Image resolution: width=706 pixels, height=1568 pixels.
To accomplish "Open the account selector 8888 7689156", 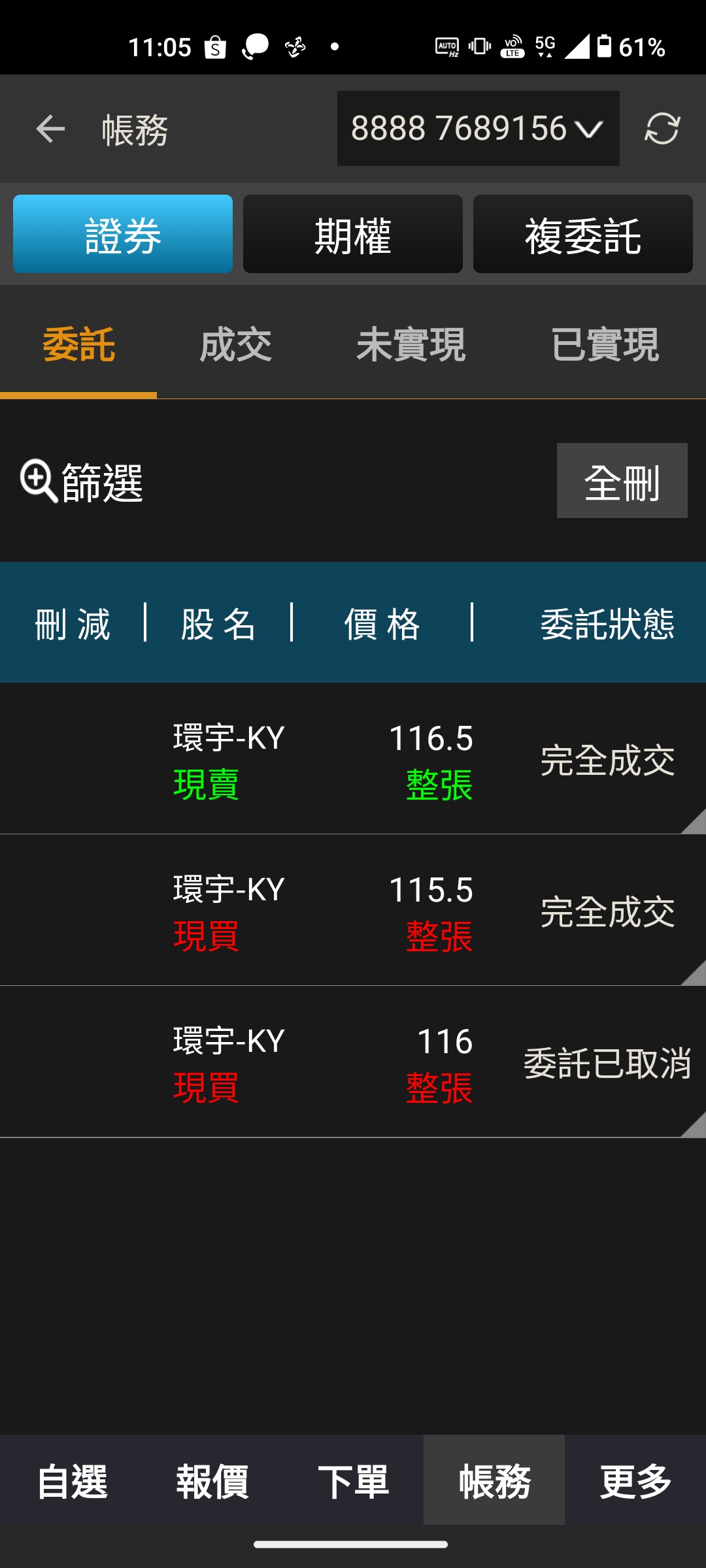I will (x=478, y=128).
